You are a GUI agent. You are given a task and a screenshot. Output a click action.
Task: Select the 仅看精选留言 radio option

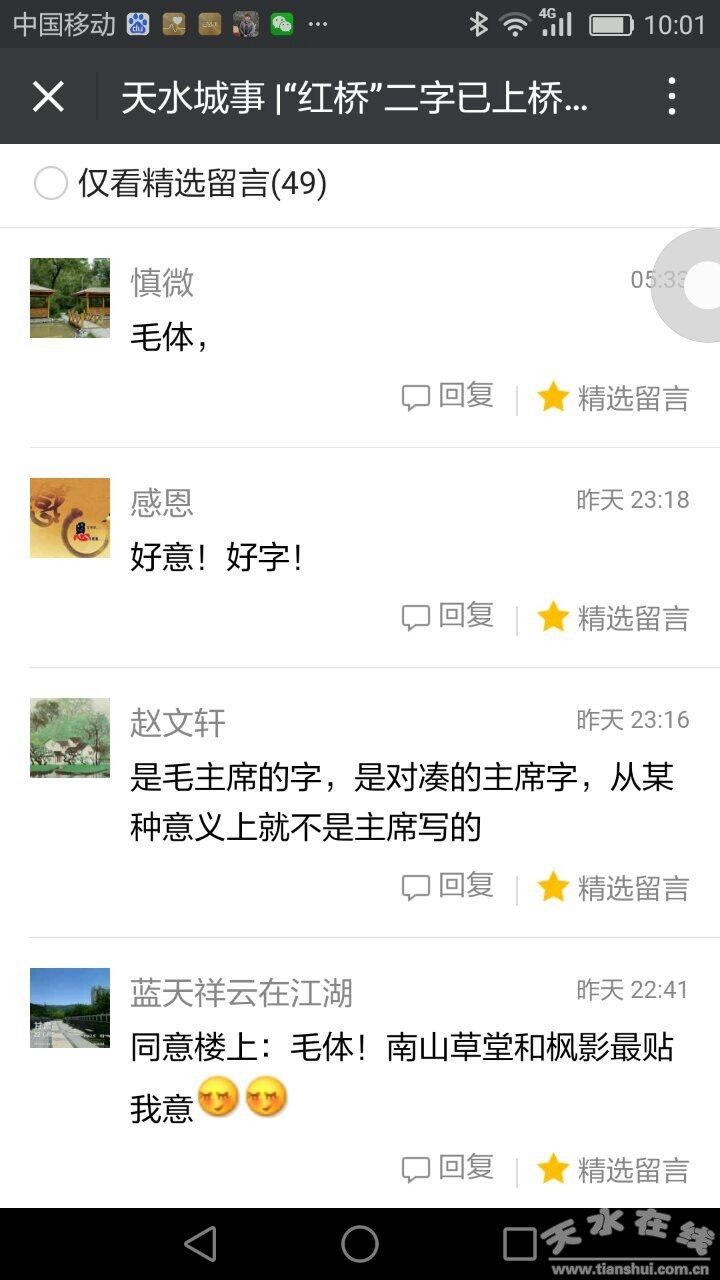coord(51,183)
